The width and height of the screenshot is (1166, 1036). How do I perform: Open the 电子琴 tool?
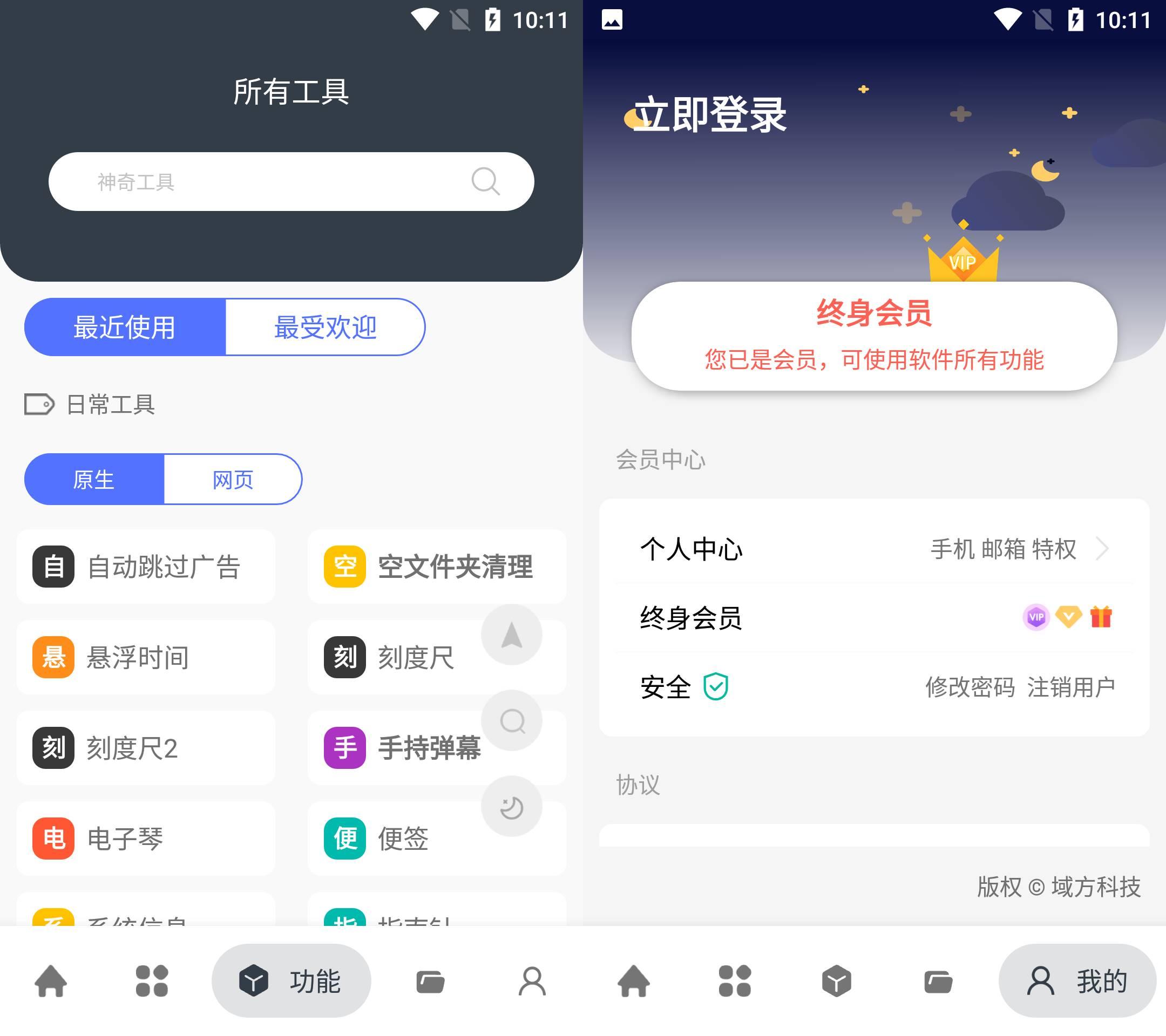coord(146,839)
